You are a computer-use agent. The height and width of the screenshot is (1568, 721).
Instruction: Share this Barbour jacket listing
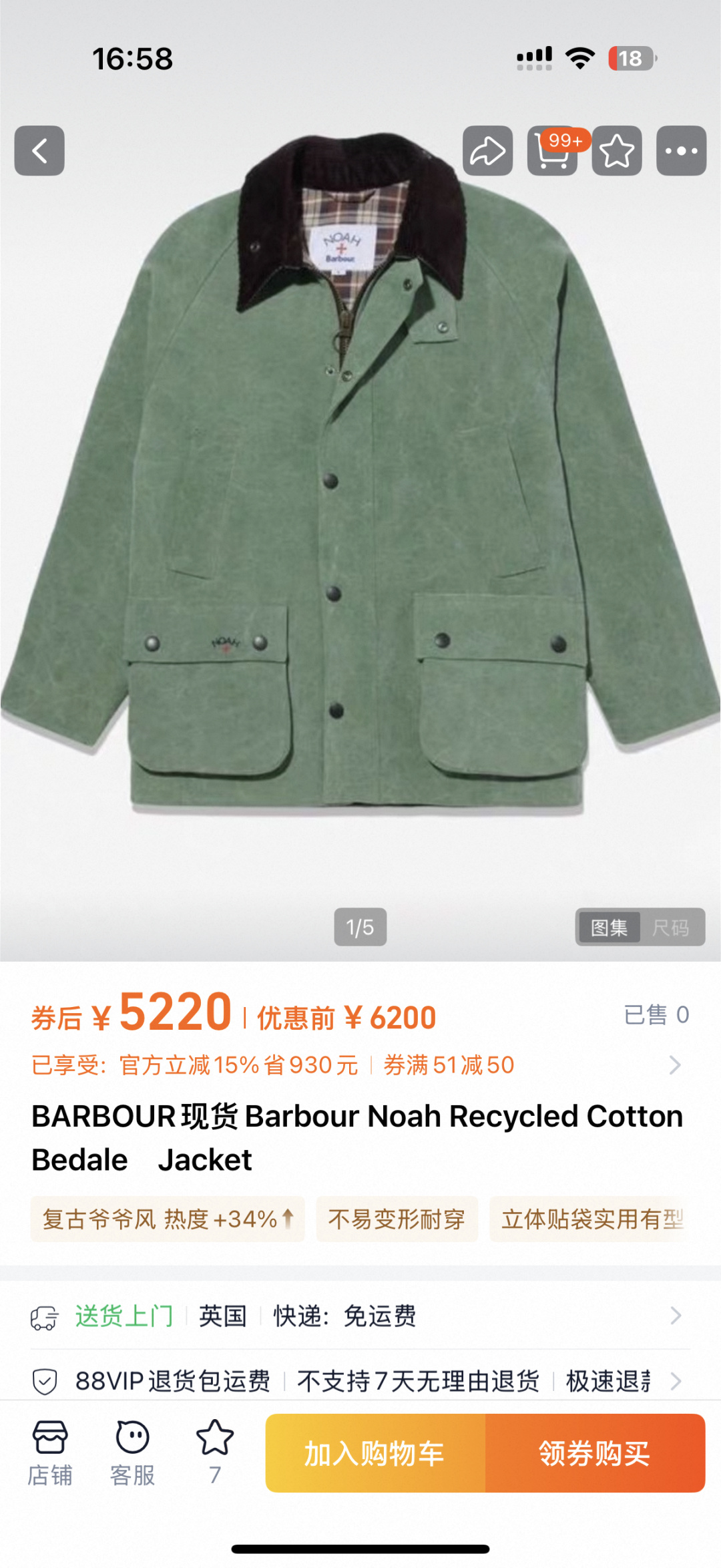[x=488, y=151]
